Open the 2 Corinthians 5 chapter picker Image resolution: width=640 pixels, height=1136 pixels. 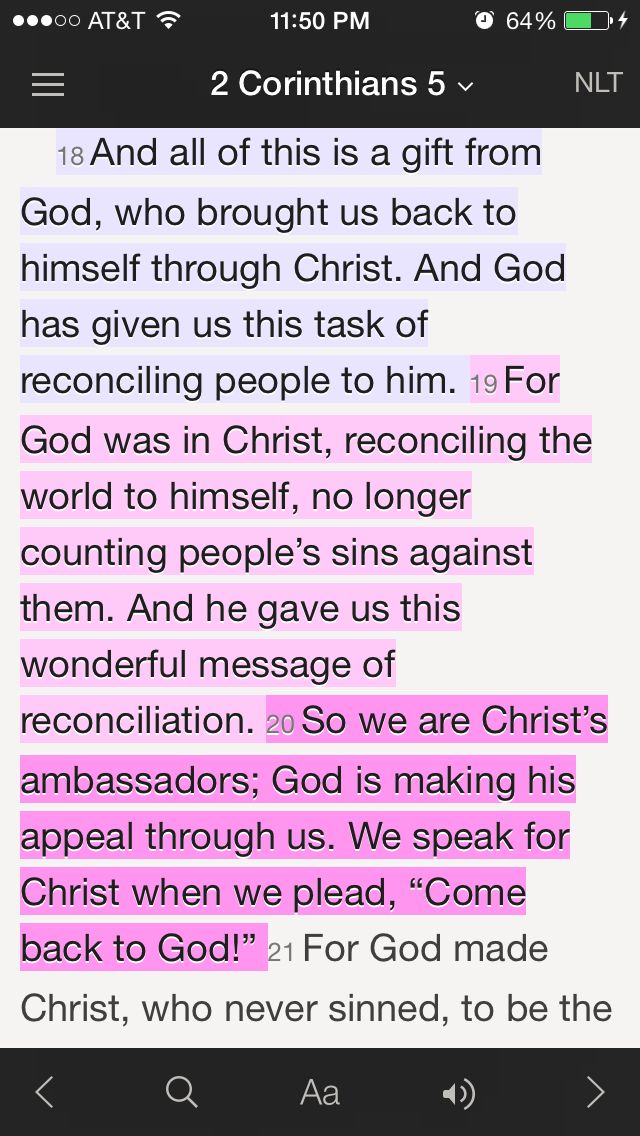[340, 84]
